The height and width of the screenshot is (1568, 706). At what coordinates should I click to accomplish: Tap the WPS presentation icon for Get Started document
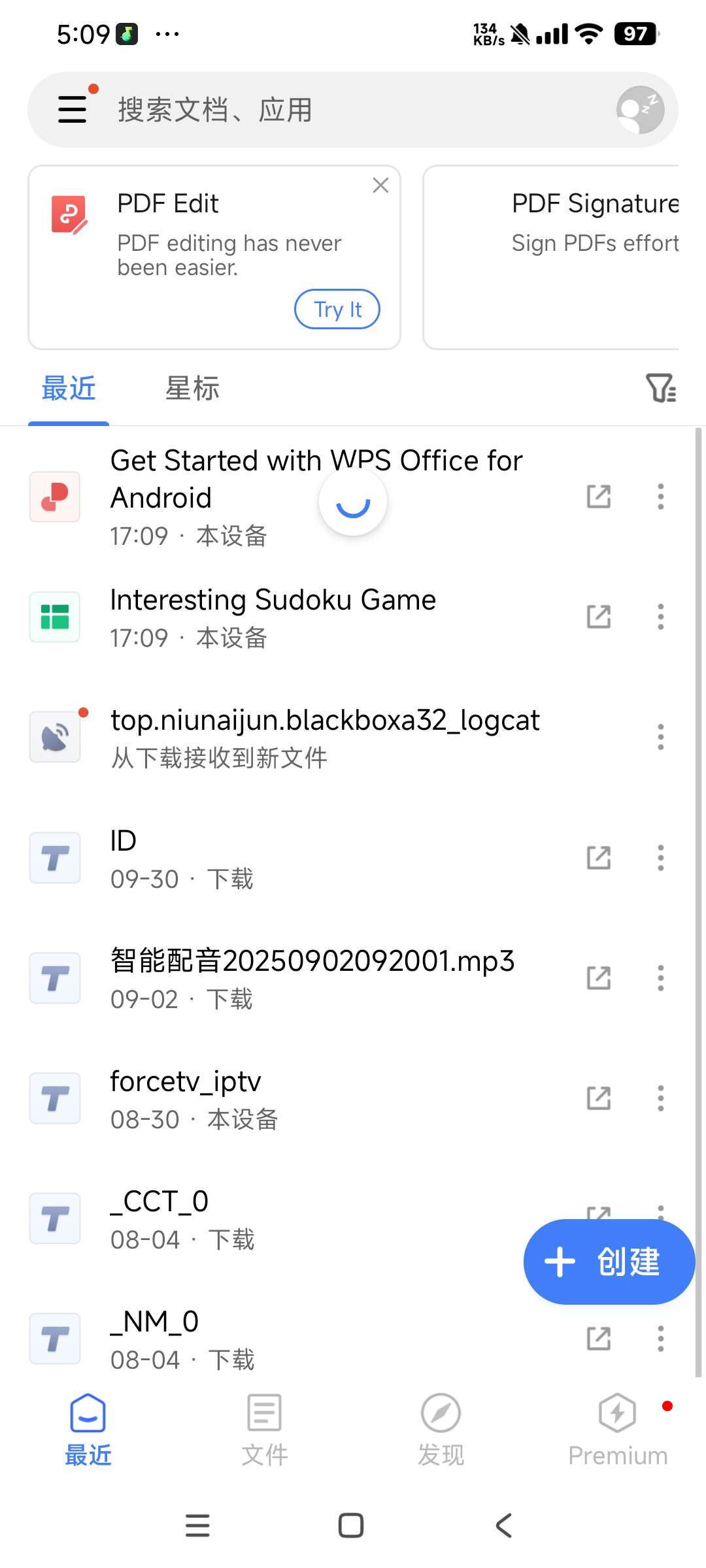pos(55,497)
